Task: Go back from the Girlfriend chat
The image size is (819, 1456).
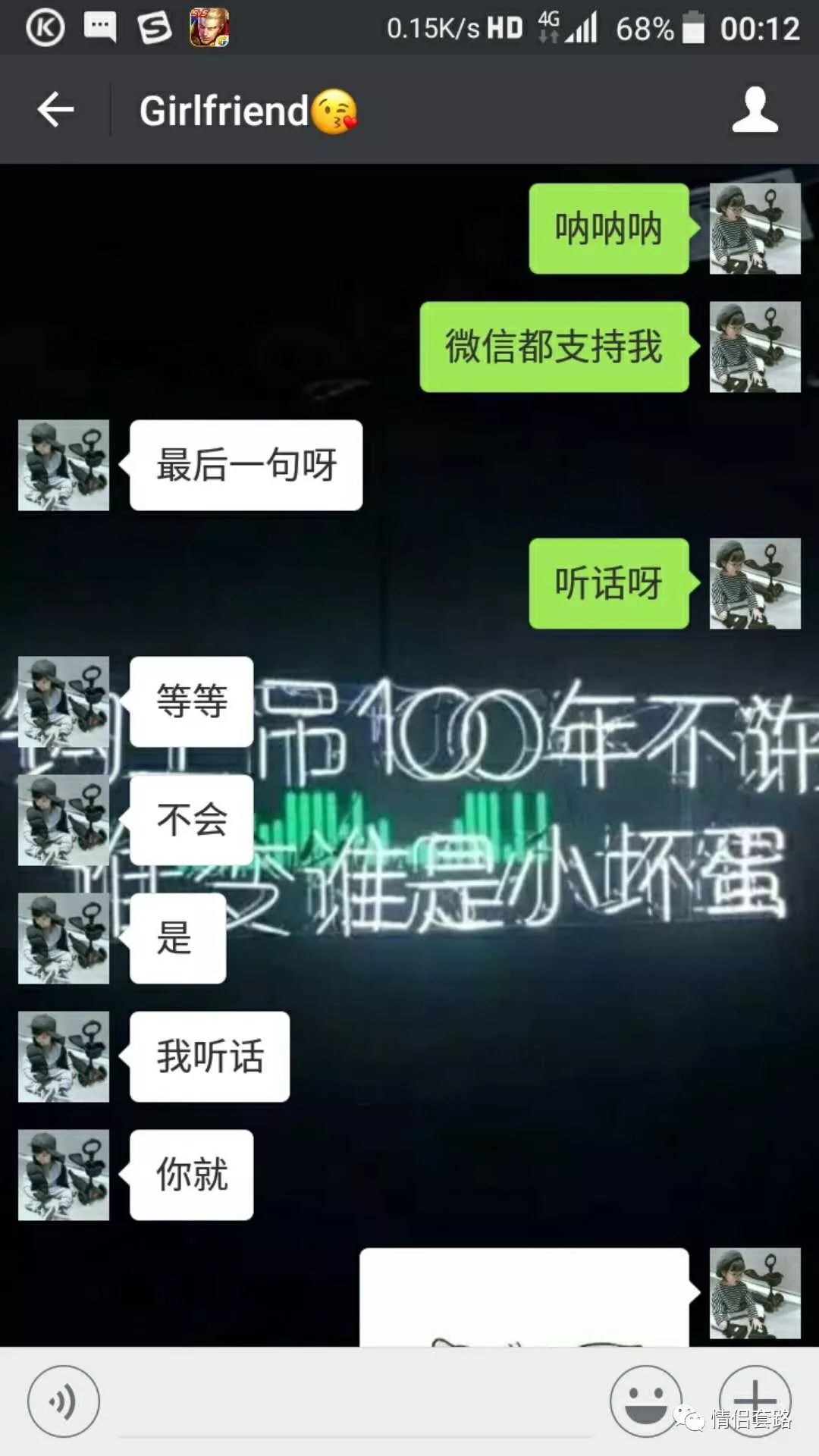Action: pyautogui.click(x=55, y=111)
